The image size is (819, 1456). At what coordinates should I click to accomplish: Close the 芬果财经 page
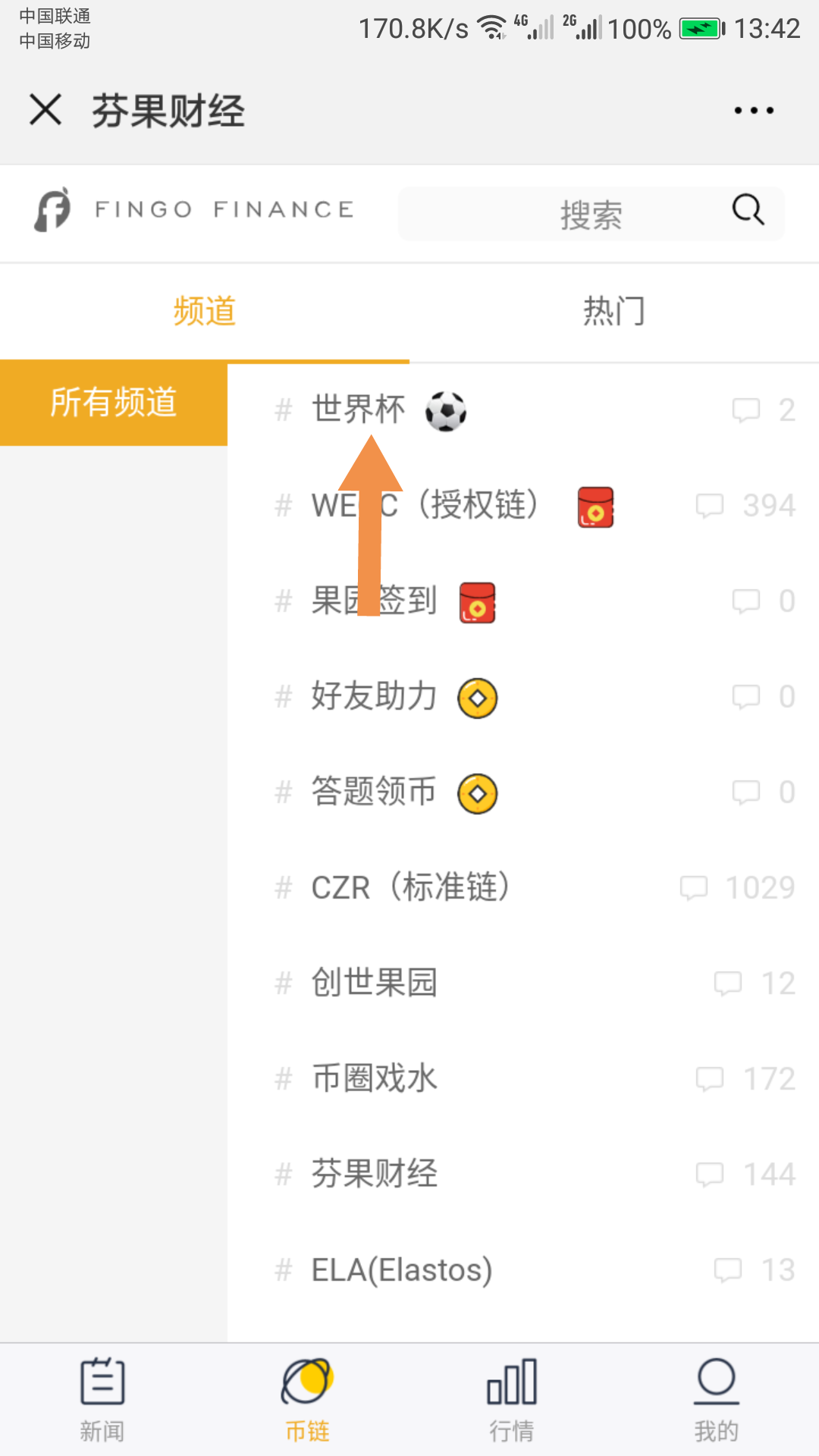tap(45, 110)
